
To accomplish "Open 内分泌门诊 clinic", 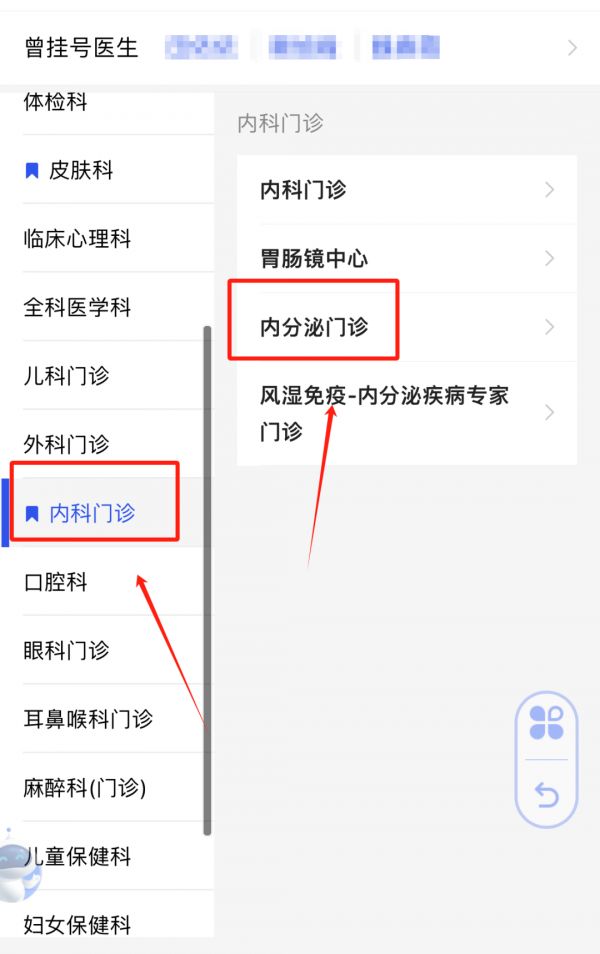I will click(406, 327).
